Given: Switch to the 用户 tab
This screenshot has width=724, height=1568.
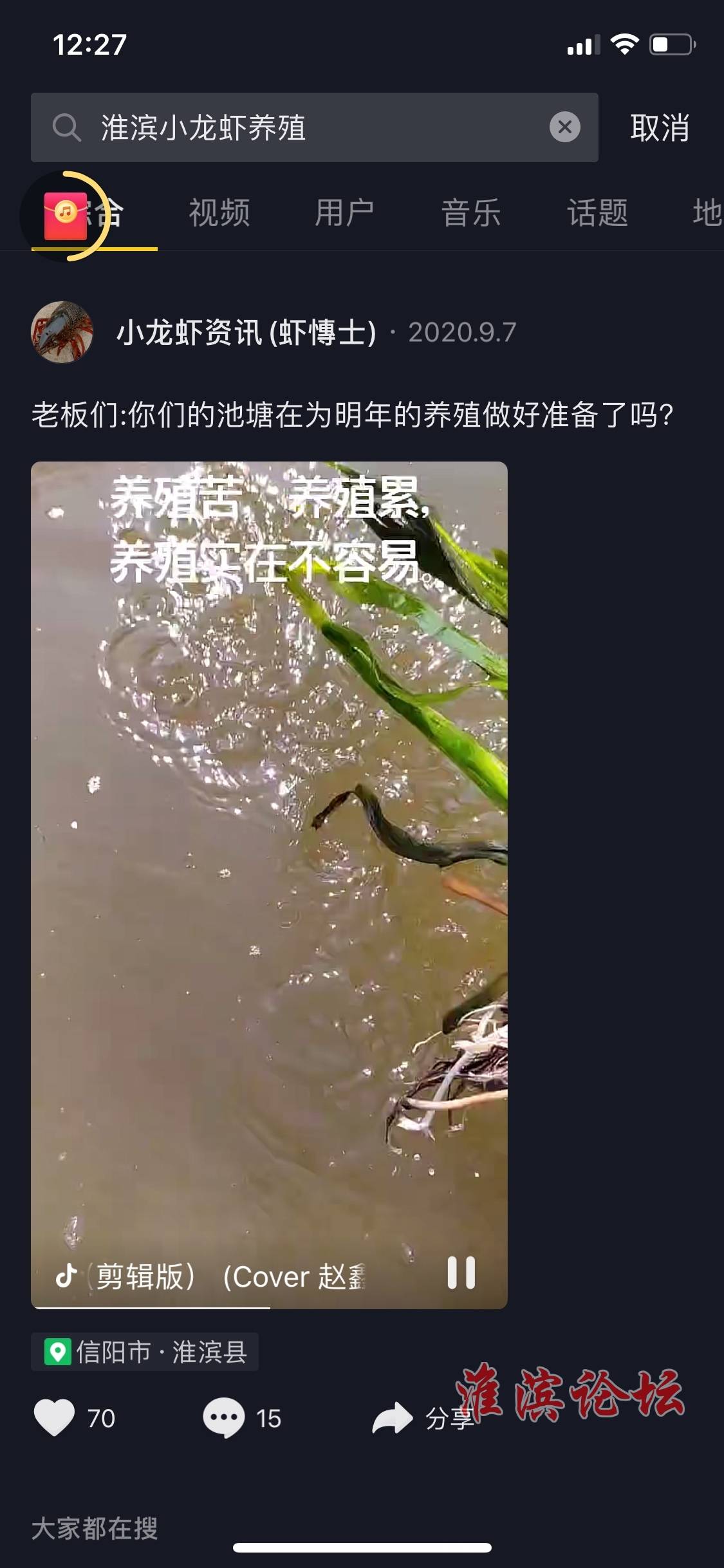Looking at the screenshot, I should click(345, 212).
